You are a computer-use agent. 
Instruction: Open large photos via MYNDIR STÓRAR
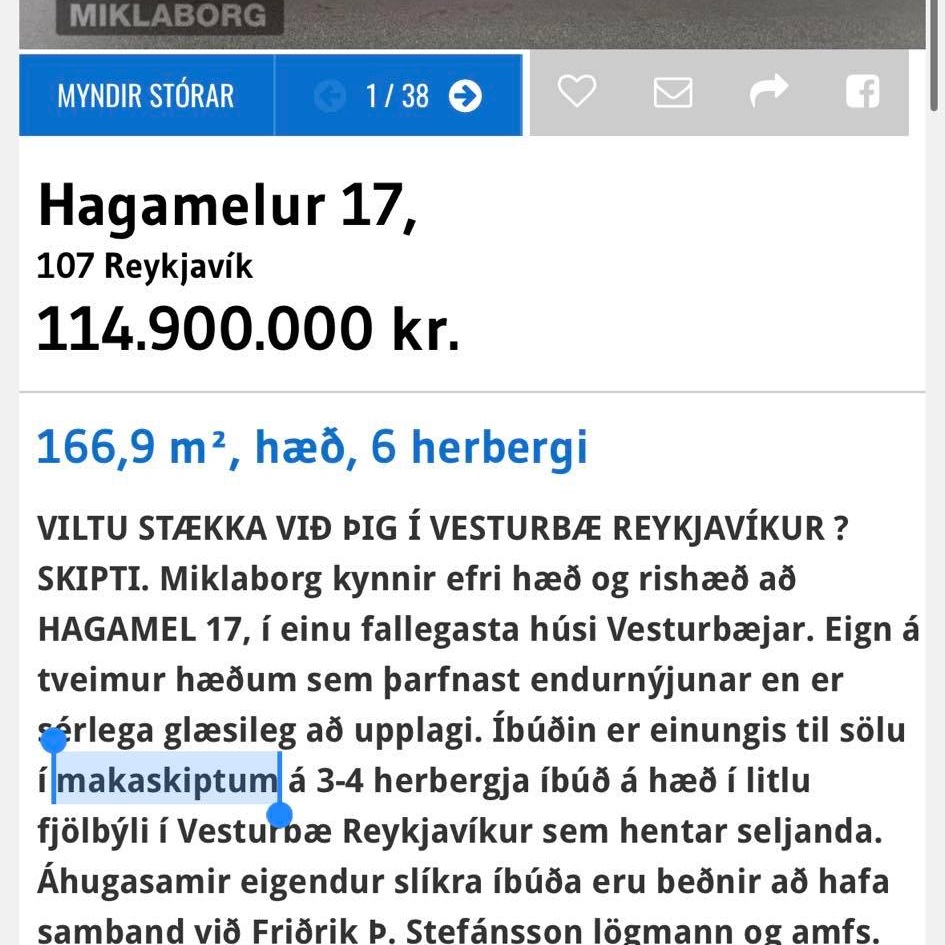point(146,95)
